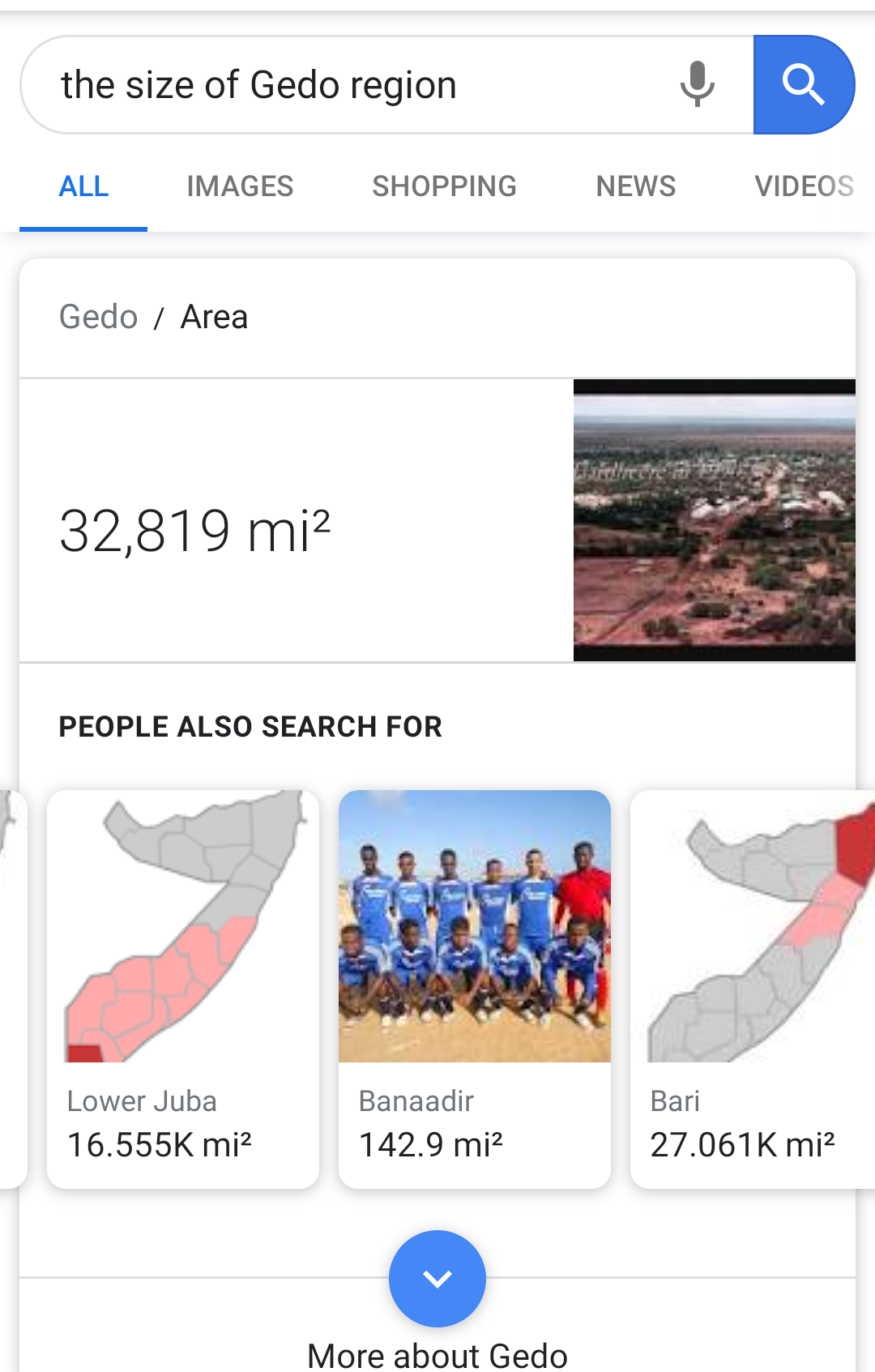Open the Bari card
The width and height of the screenshot is (875, 1372).
[x=752, y=989]
